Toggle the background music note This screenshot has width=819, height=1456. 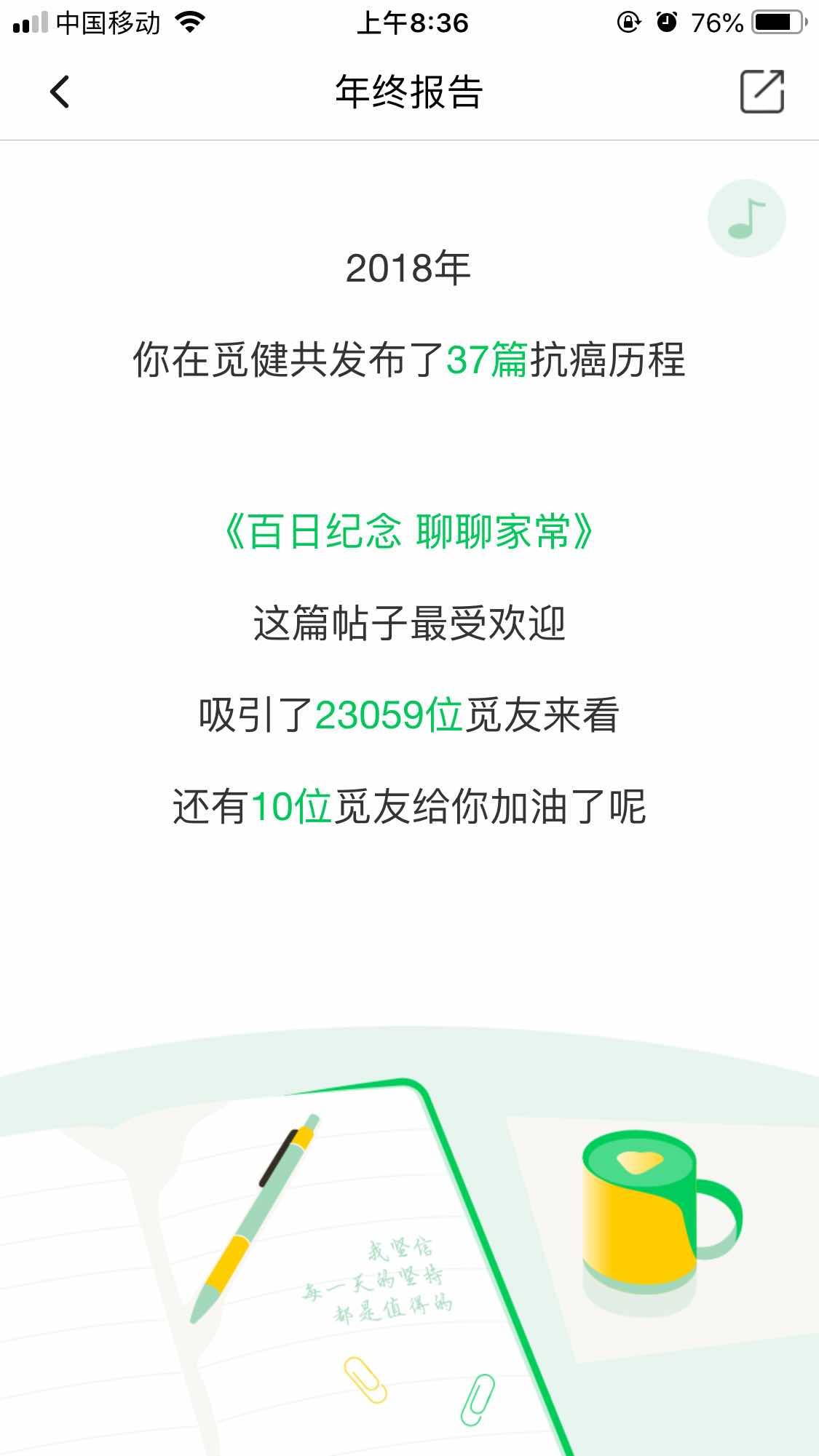pos(746,218)
